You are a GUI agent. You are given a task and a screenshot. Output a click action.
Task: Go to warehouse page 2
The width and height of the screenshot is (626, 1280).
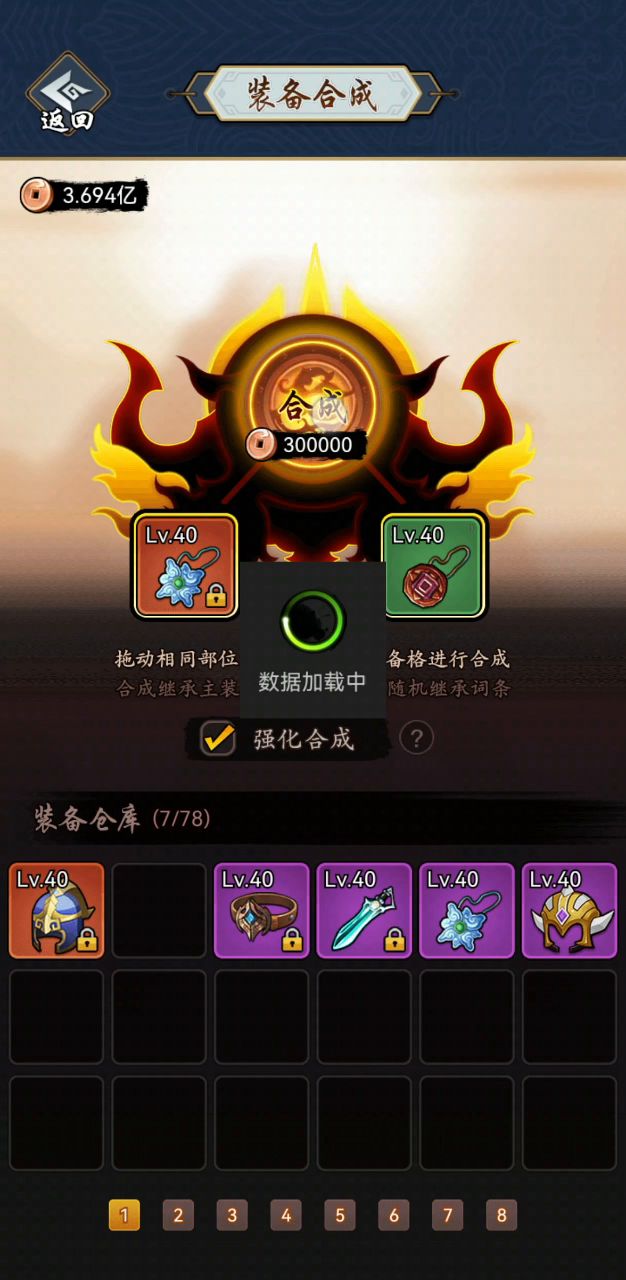click(x=178, y=1215)
